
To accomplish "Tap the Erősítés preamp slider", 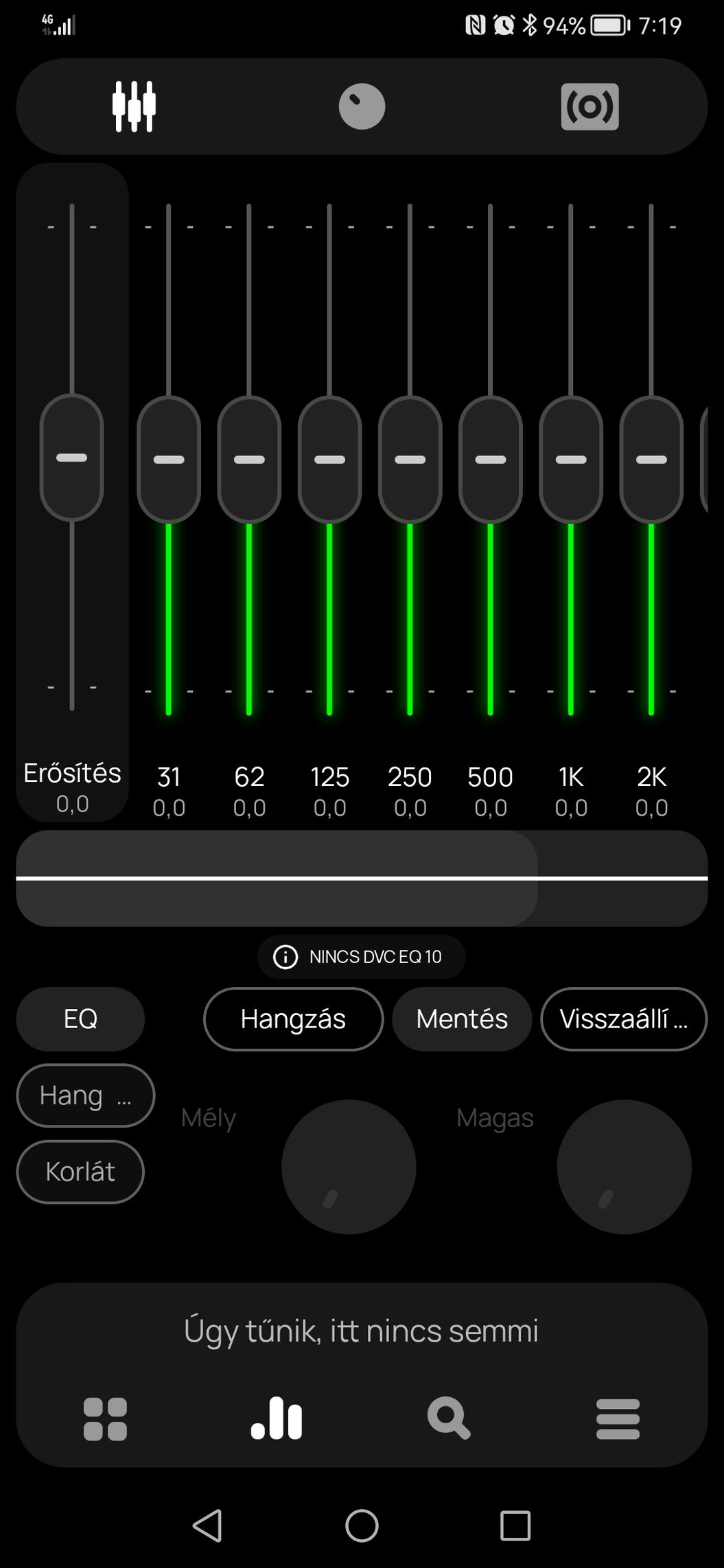I will tap(72, 458).
